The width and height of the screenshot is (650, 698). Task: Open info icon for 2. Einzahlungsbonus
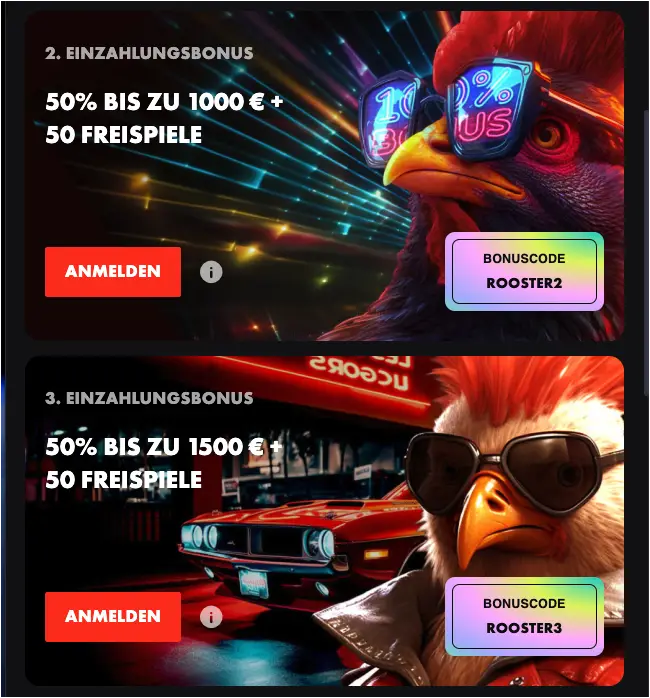click(211, 272)
